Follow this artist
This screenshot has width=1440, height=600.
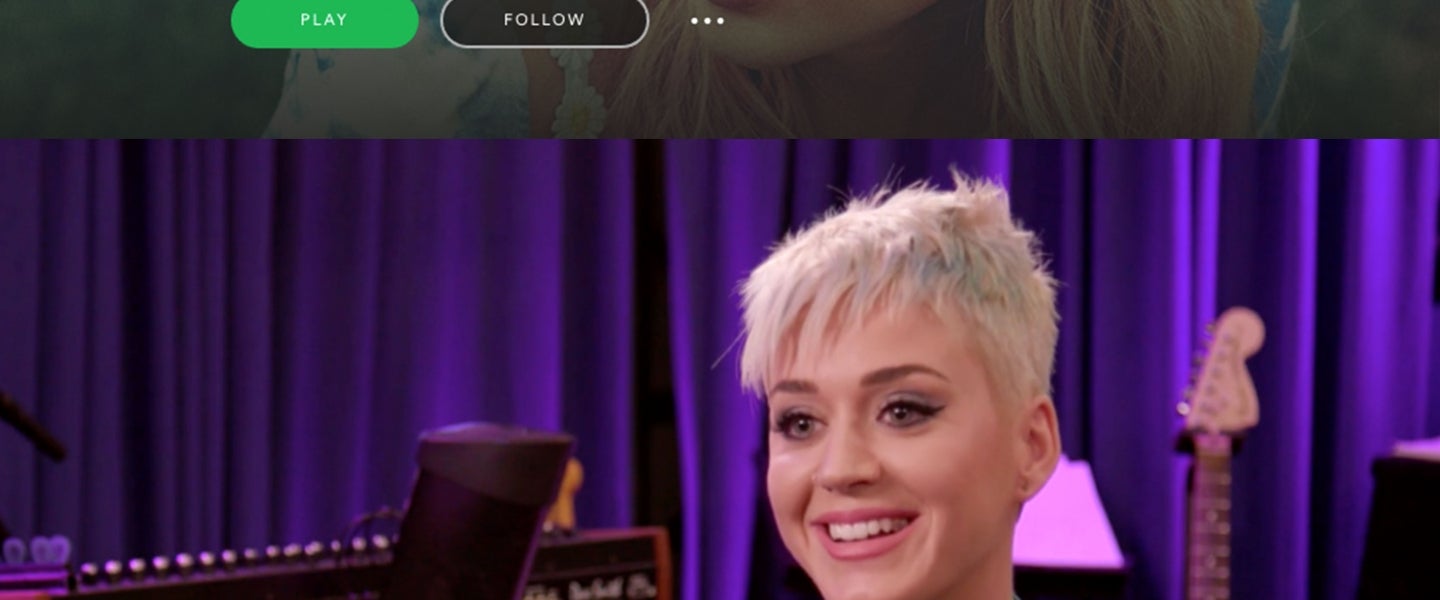click(544, 21)
